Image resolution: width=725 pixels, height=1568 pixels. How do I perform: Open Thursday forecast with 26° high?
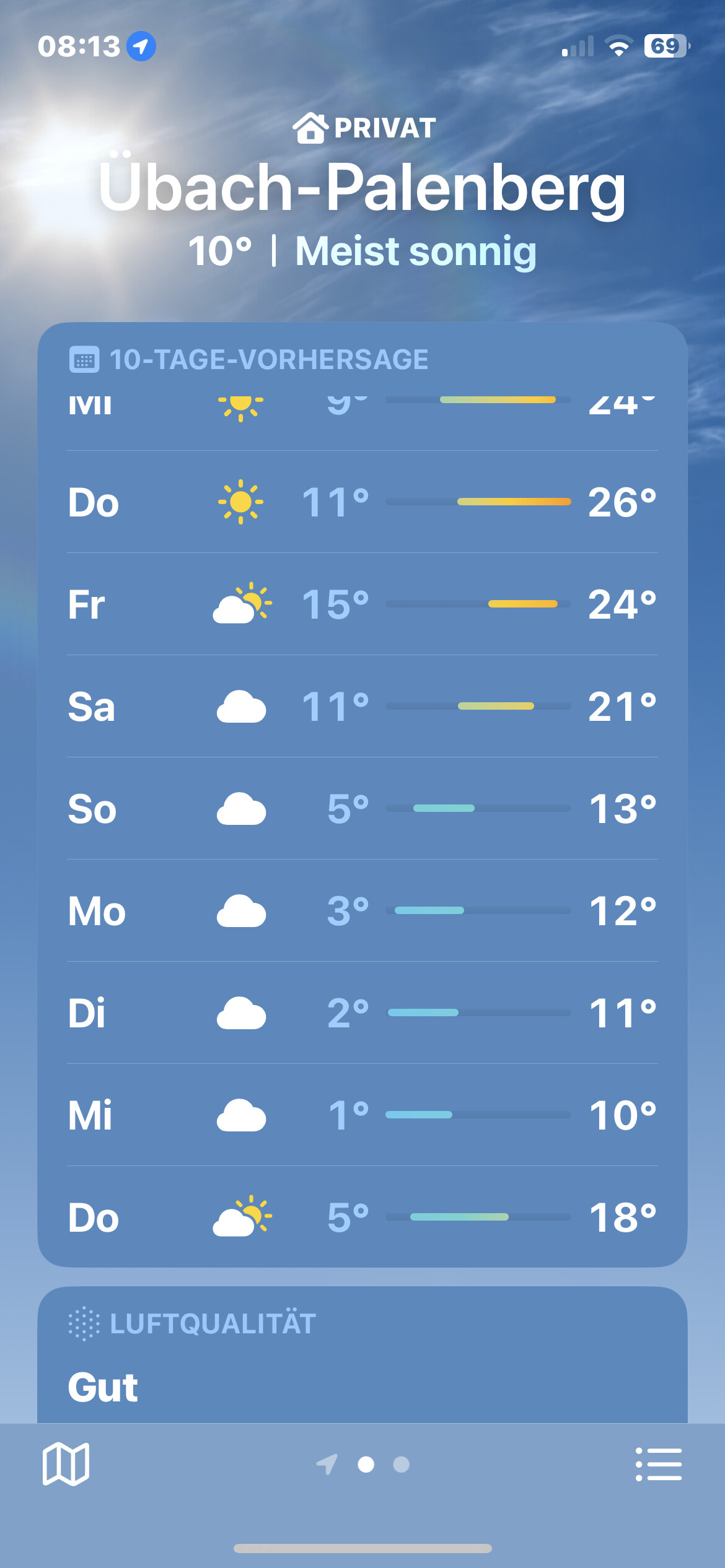point(362,502)
